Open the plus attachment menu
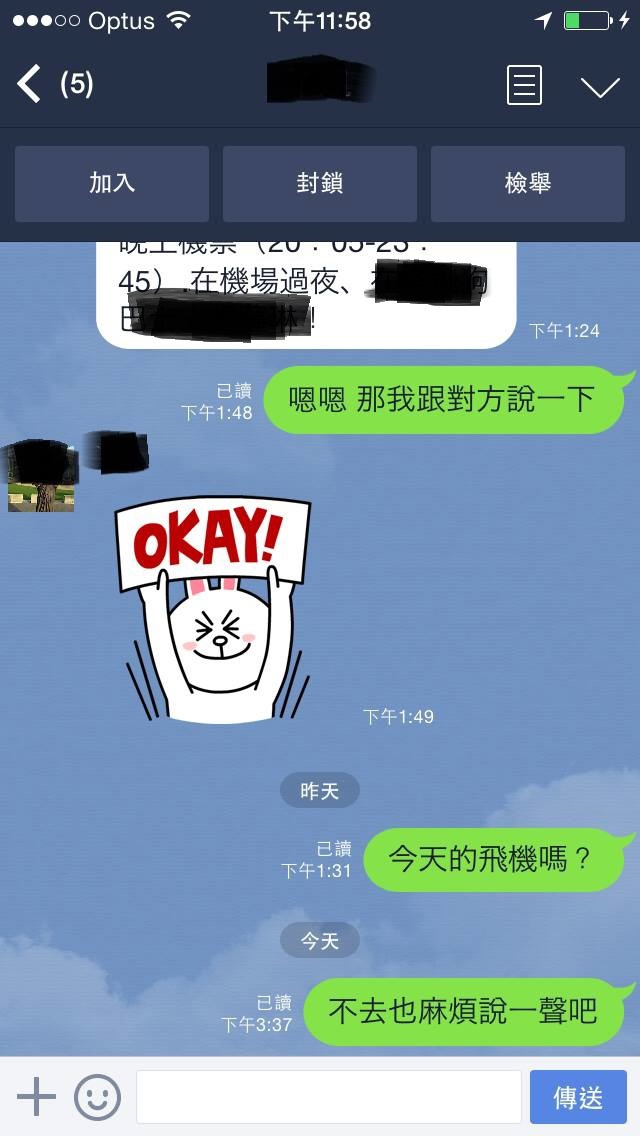Screen dimensions: 640x1136 tap(36, 1097)
